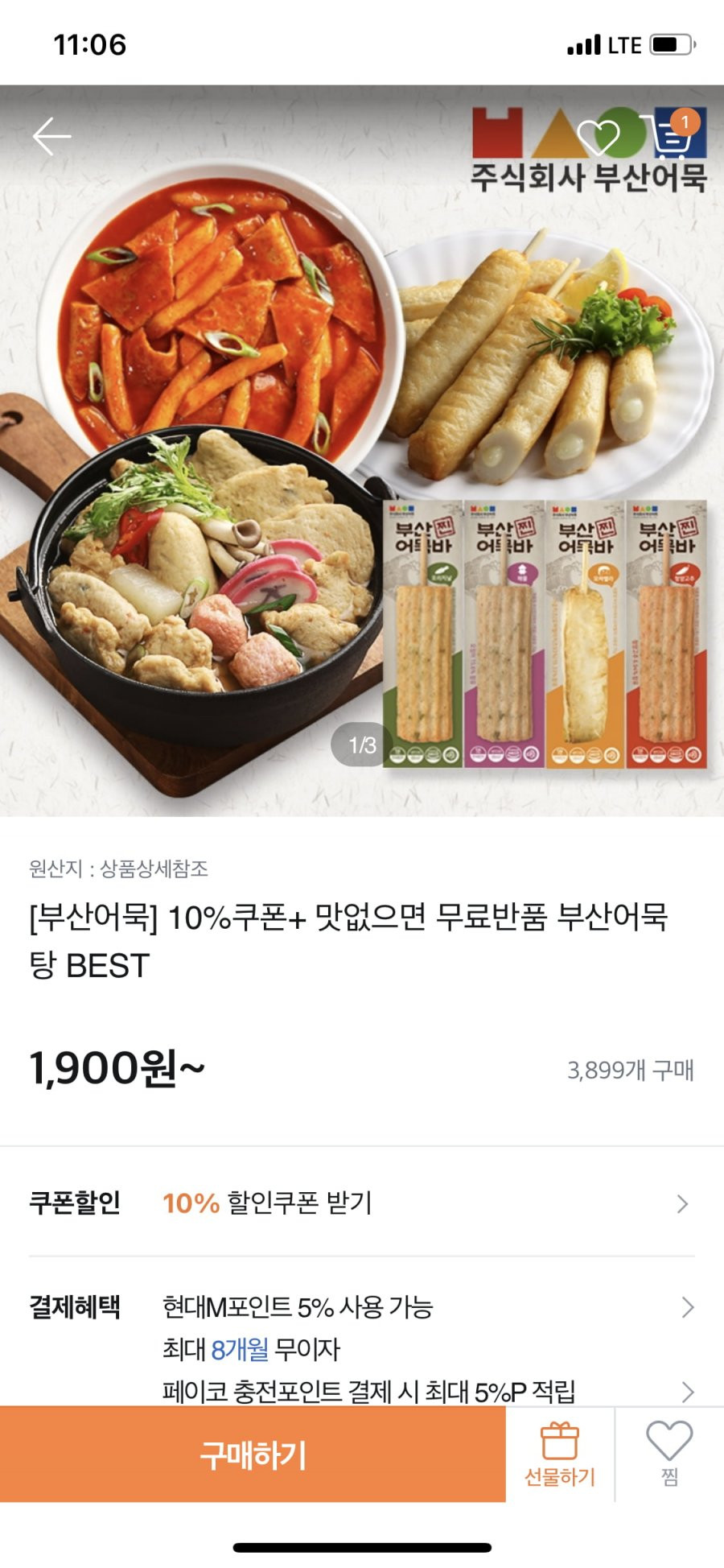The width and height of the screenshot is (724, 1568).
Task: Add product to 찜 wishlist
Action: (x=669, y=1455)
